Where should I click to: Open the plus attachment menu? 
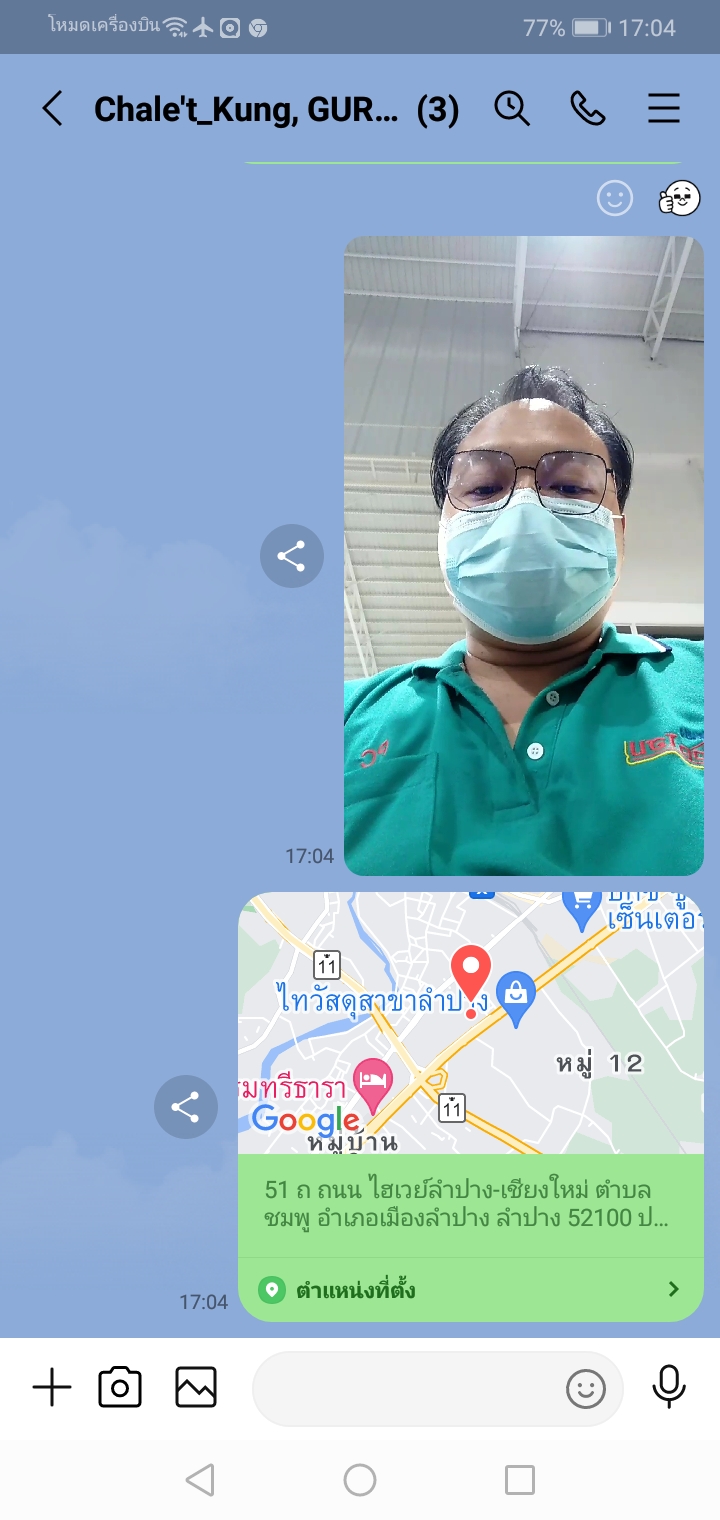click(52, 1388)
